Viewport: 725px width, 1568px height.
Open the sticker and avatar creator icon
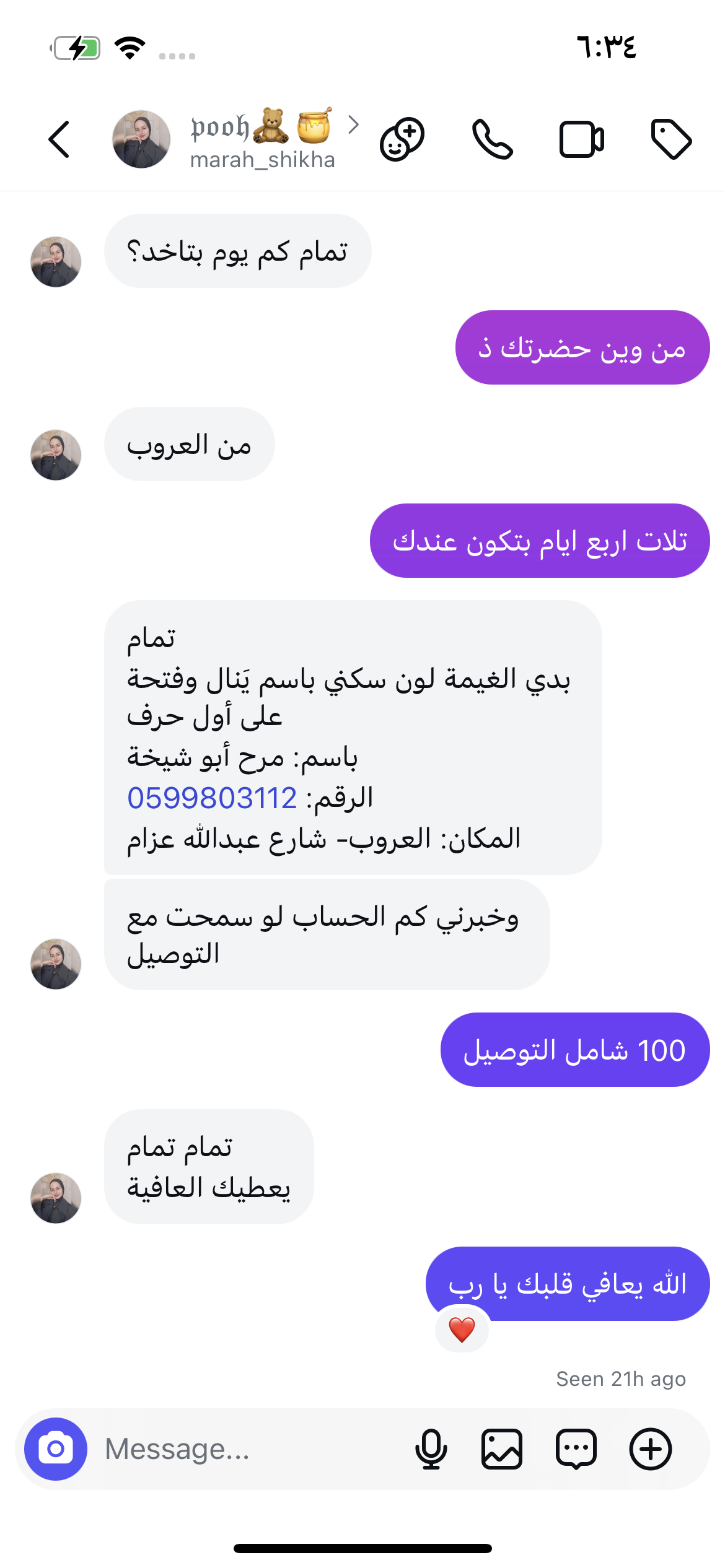click(x=402, y=139)
